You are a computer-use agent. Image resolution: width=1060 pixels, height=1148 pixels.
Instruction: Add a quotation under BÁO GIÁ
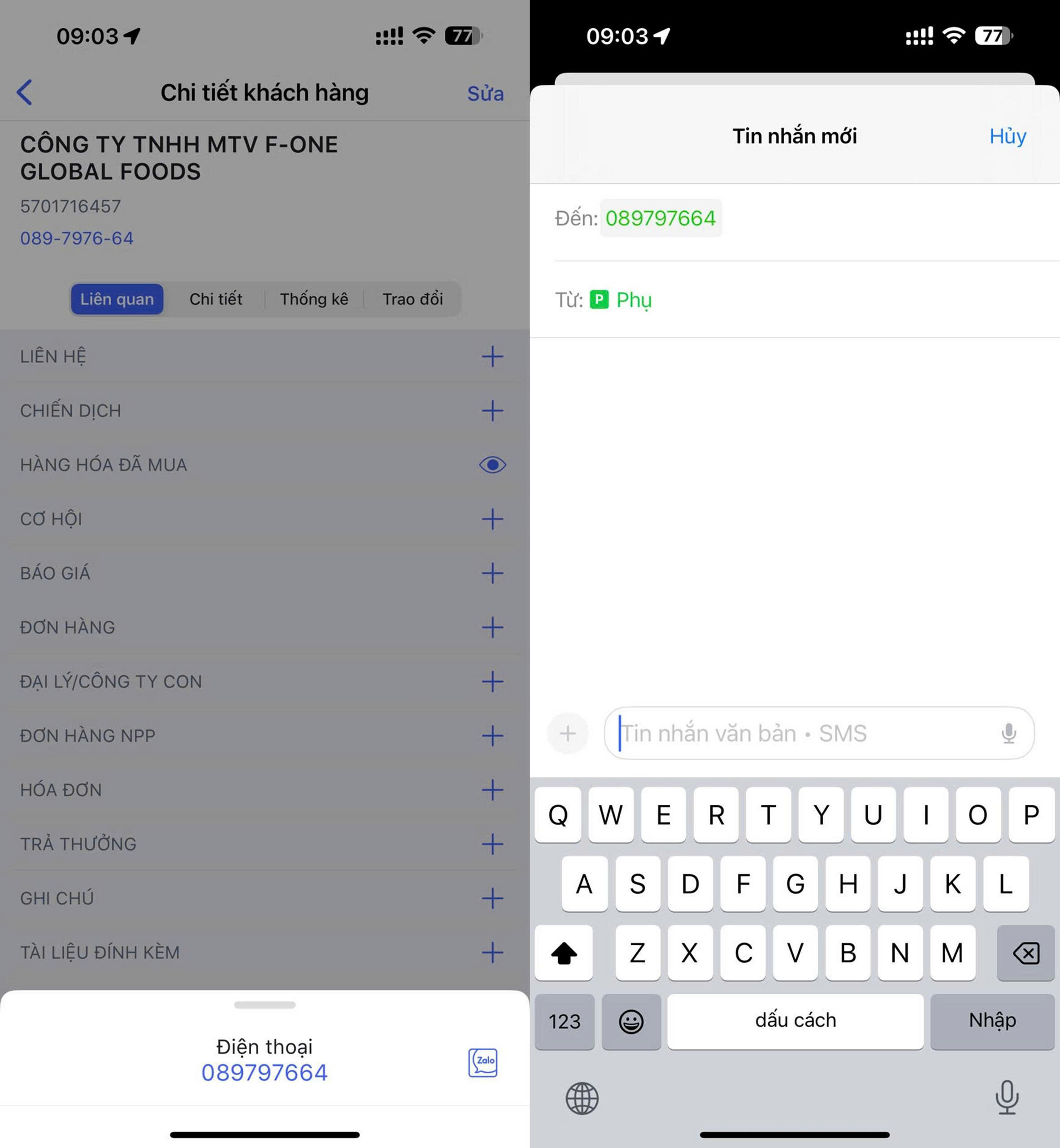[492, 573]
